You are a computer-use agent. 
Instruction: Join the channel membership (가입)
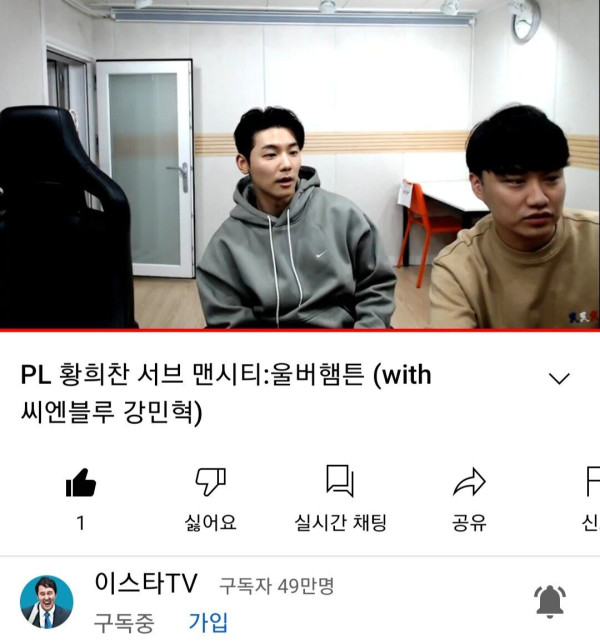tap(208, 622)
